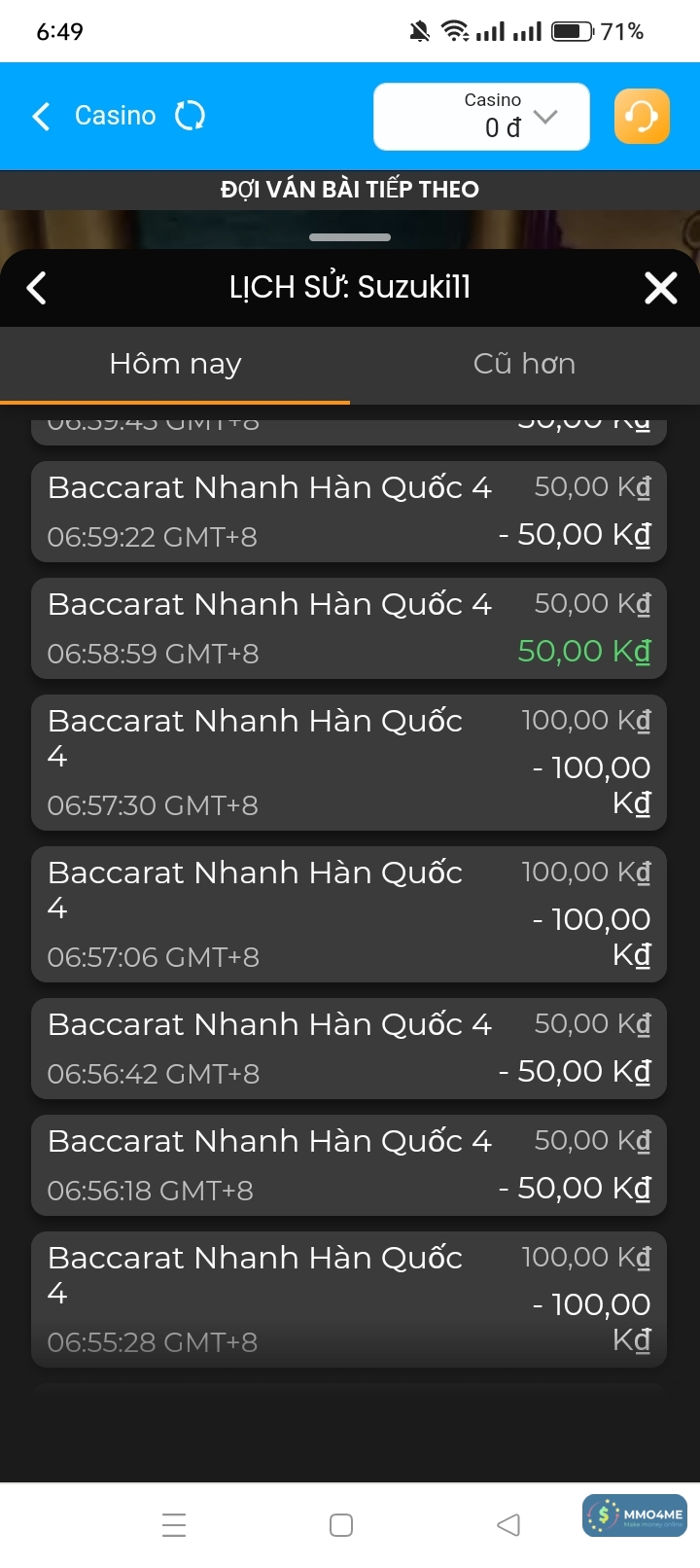View the 06:57:30 bet details

[349, 763]
